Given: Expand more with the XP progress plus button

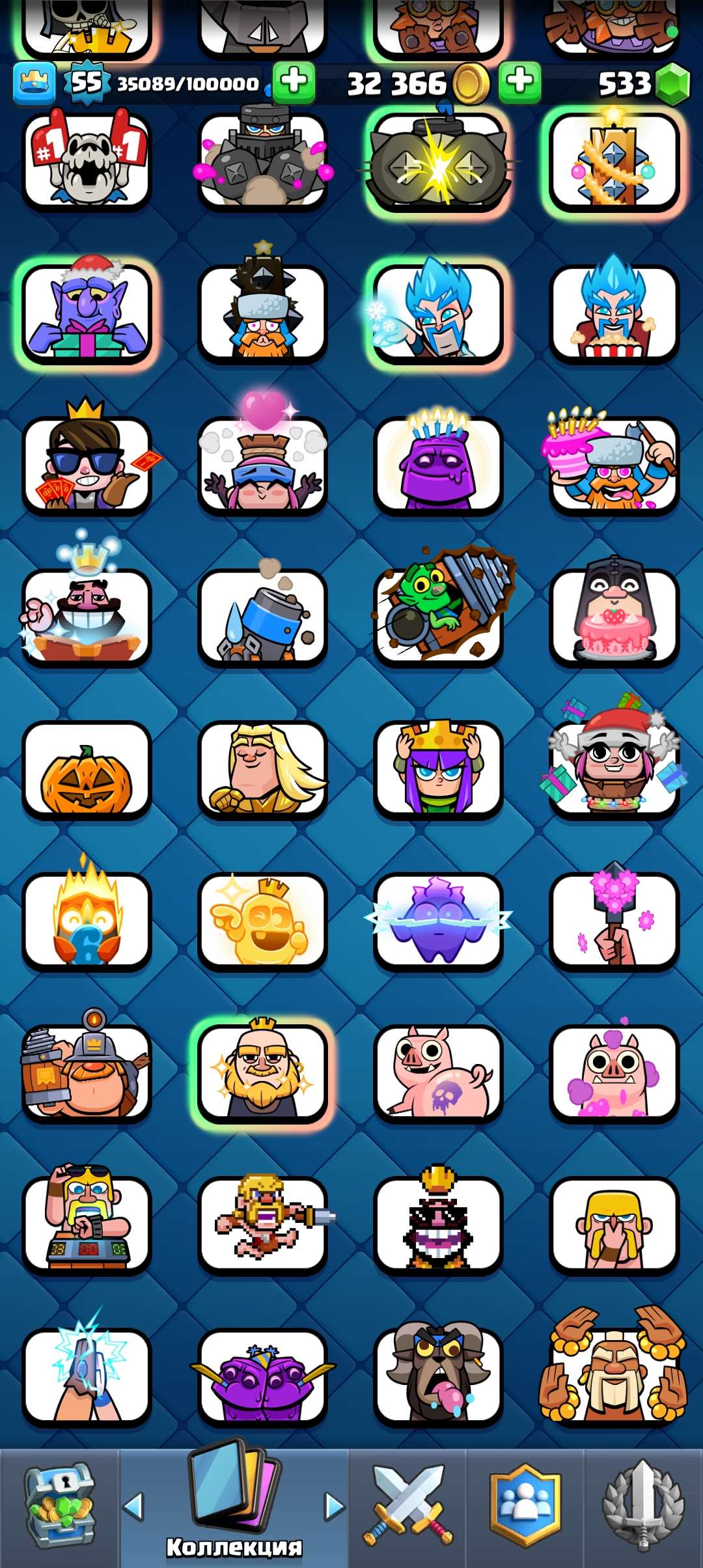Looking at the screenshot, I should [293, 83].
